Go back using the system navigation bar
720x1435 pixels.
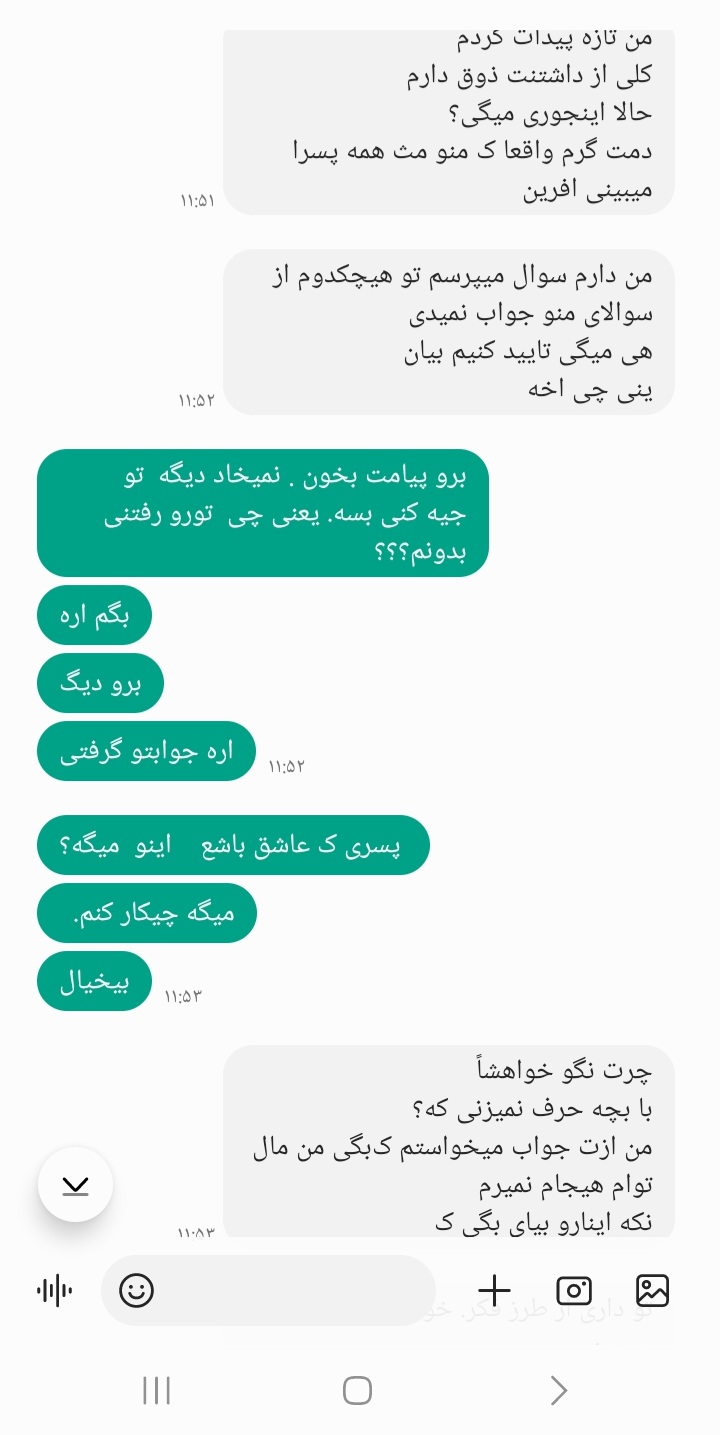[x=558, y=1391]
